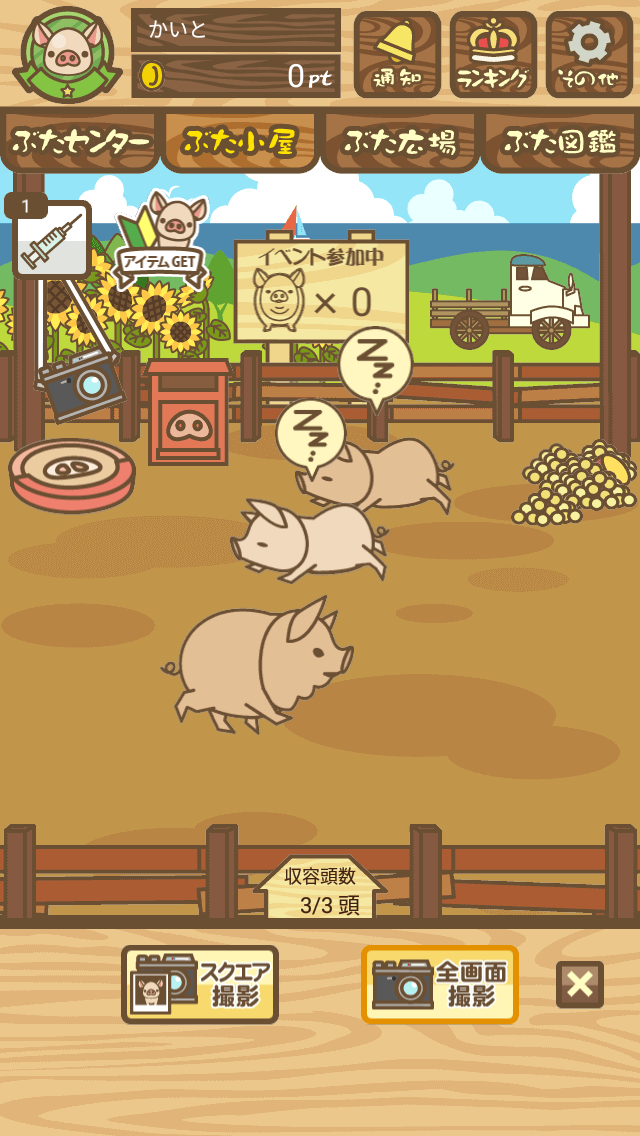Tap the pile of feed
This screenshot has width=640, height=1136.
(x=575, y=485)
